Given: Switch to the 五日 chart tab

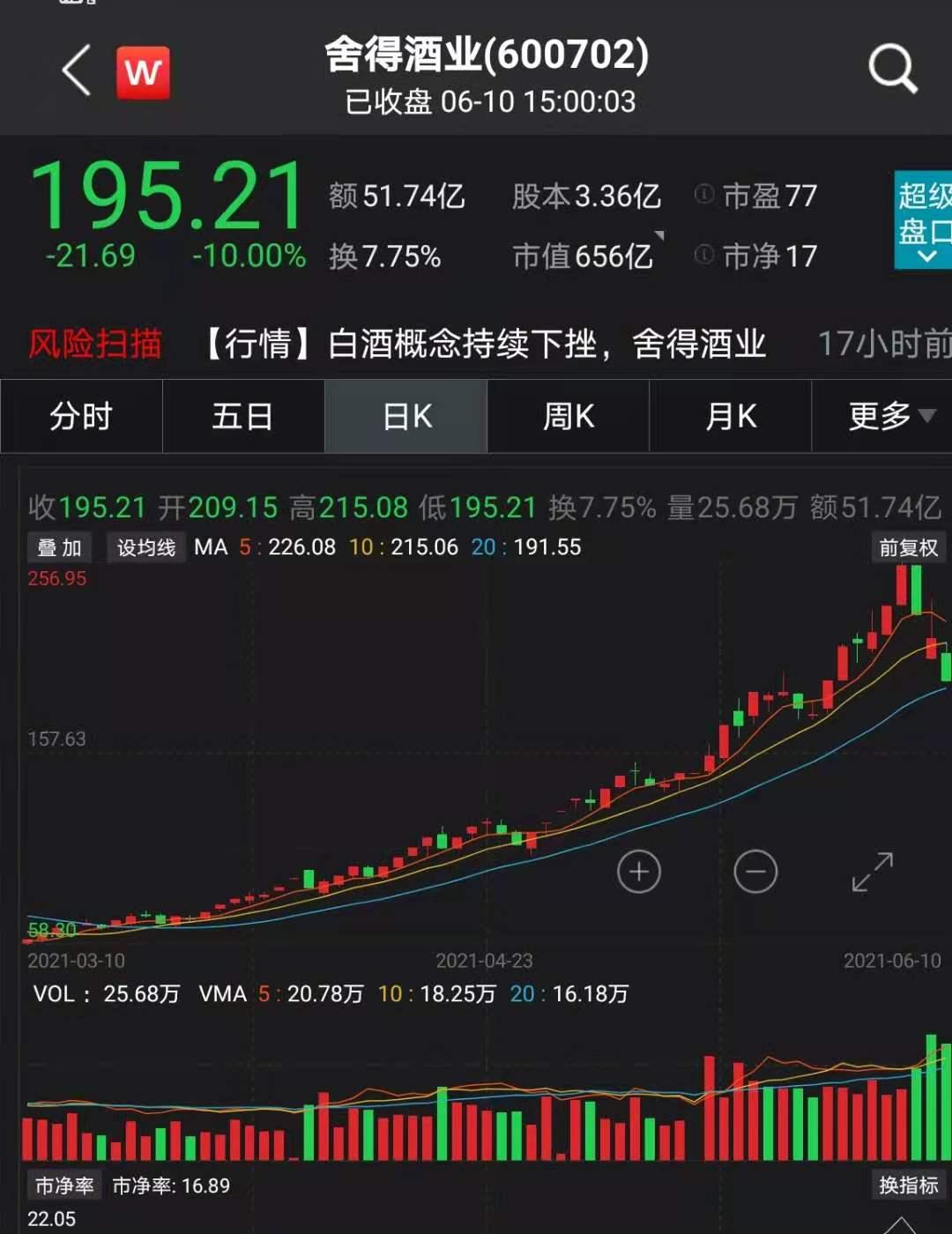Looking at the screenshot, I should (243, 416).
